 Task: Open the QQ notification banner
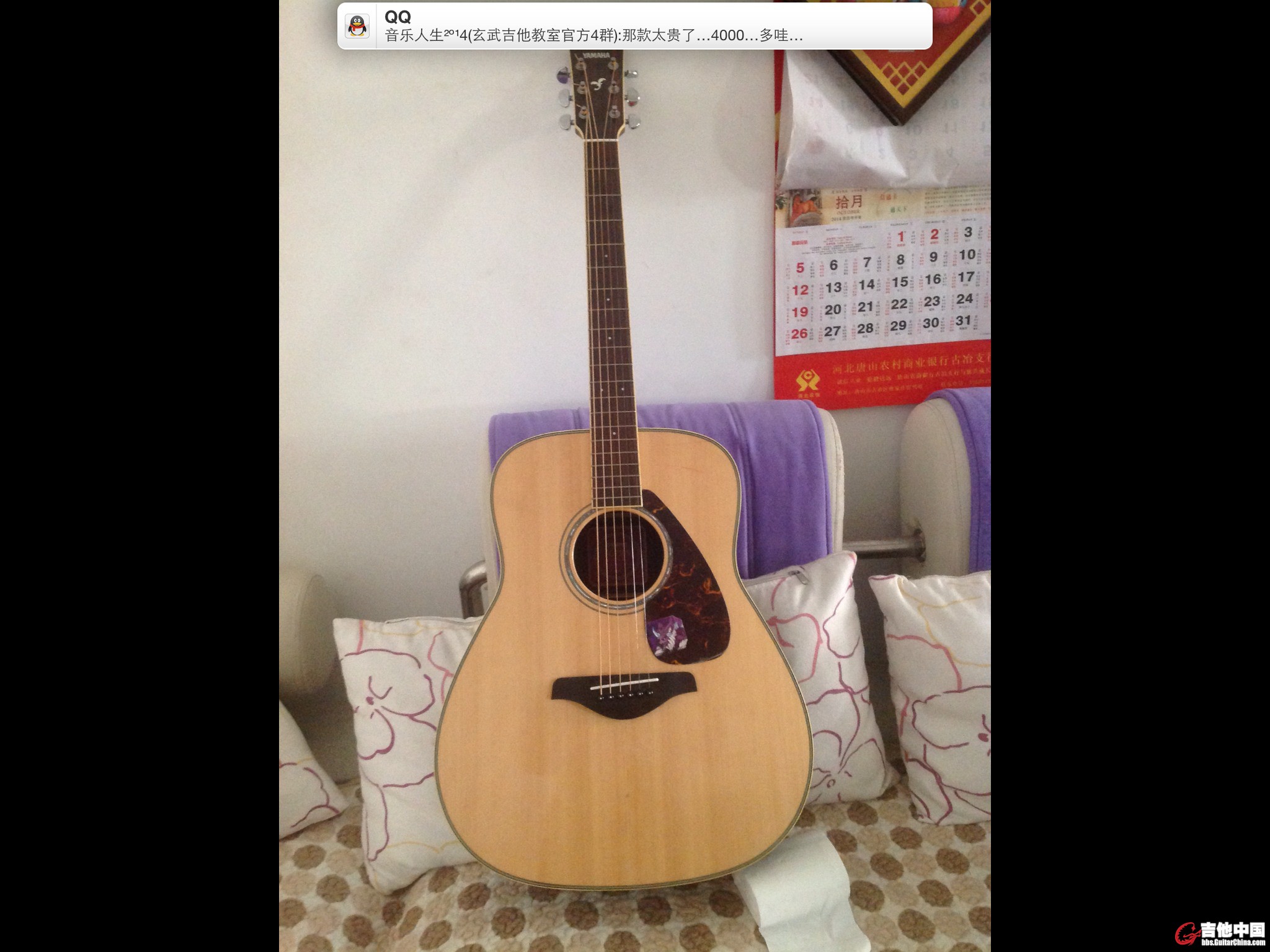pos(634,27)
